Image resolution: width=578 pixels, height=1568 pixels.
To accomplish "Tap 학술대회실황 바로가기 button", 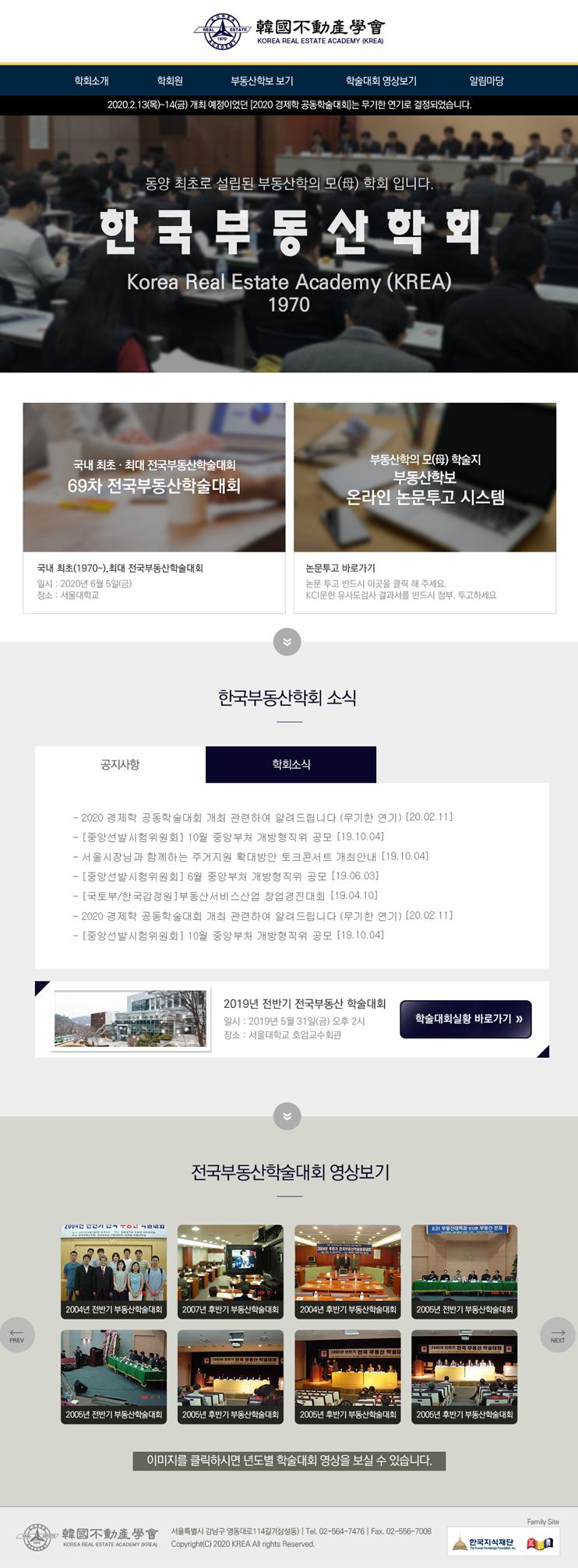I will pos(466,1019).
